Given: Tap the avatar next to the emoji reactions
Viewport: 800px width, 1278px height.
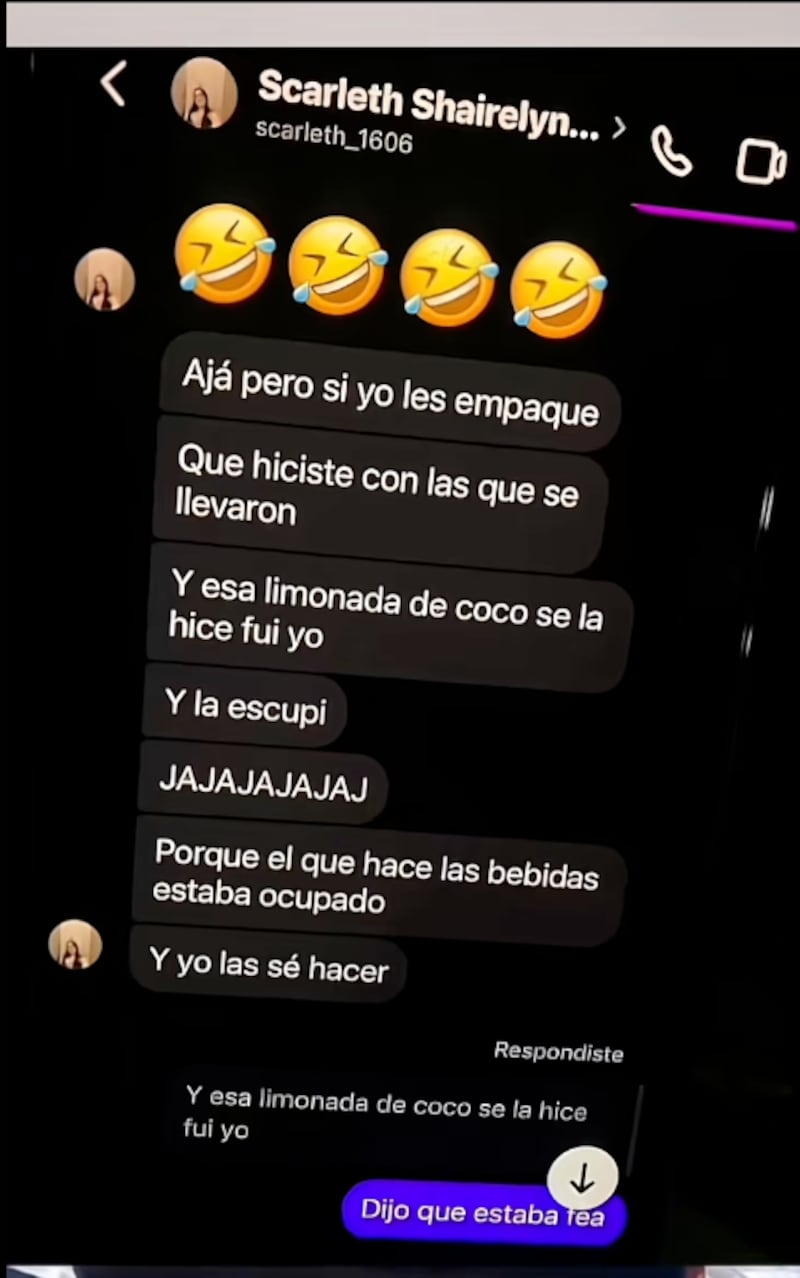Looking at the screenshot, I should pos(105,280).
